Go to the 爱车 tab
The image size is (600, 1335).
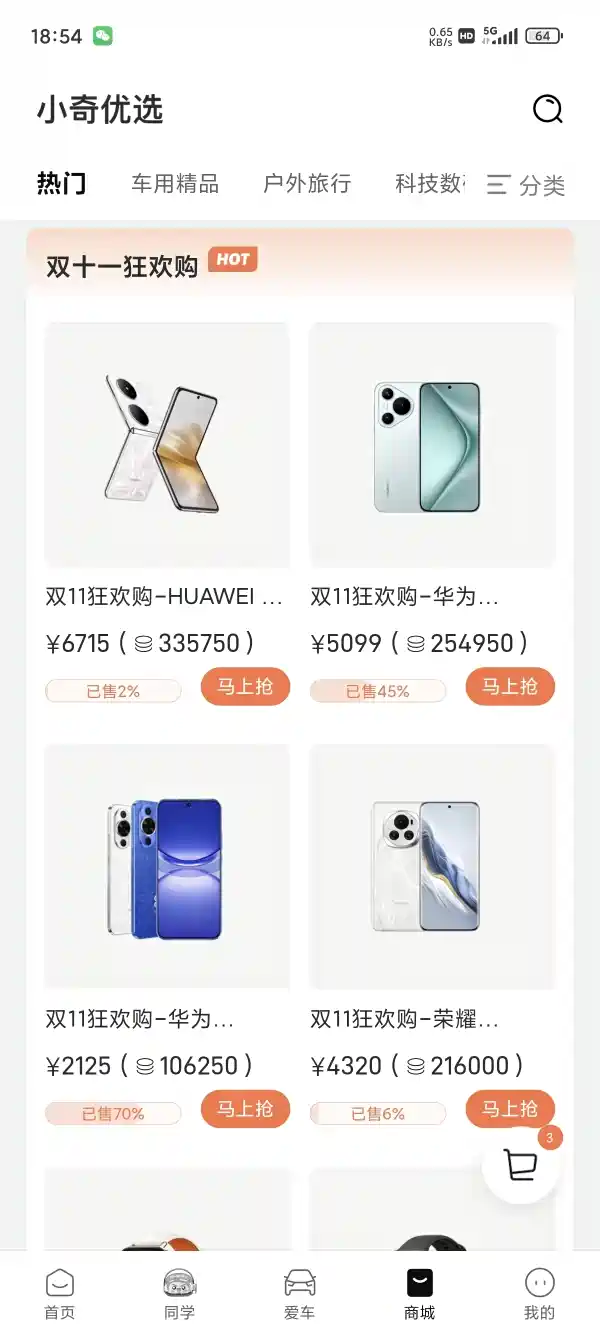[300, 1294]
